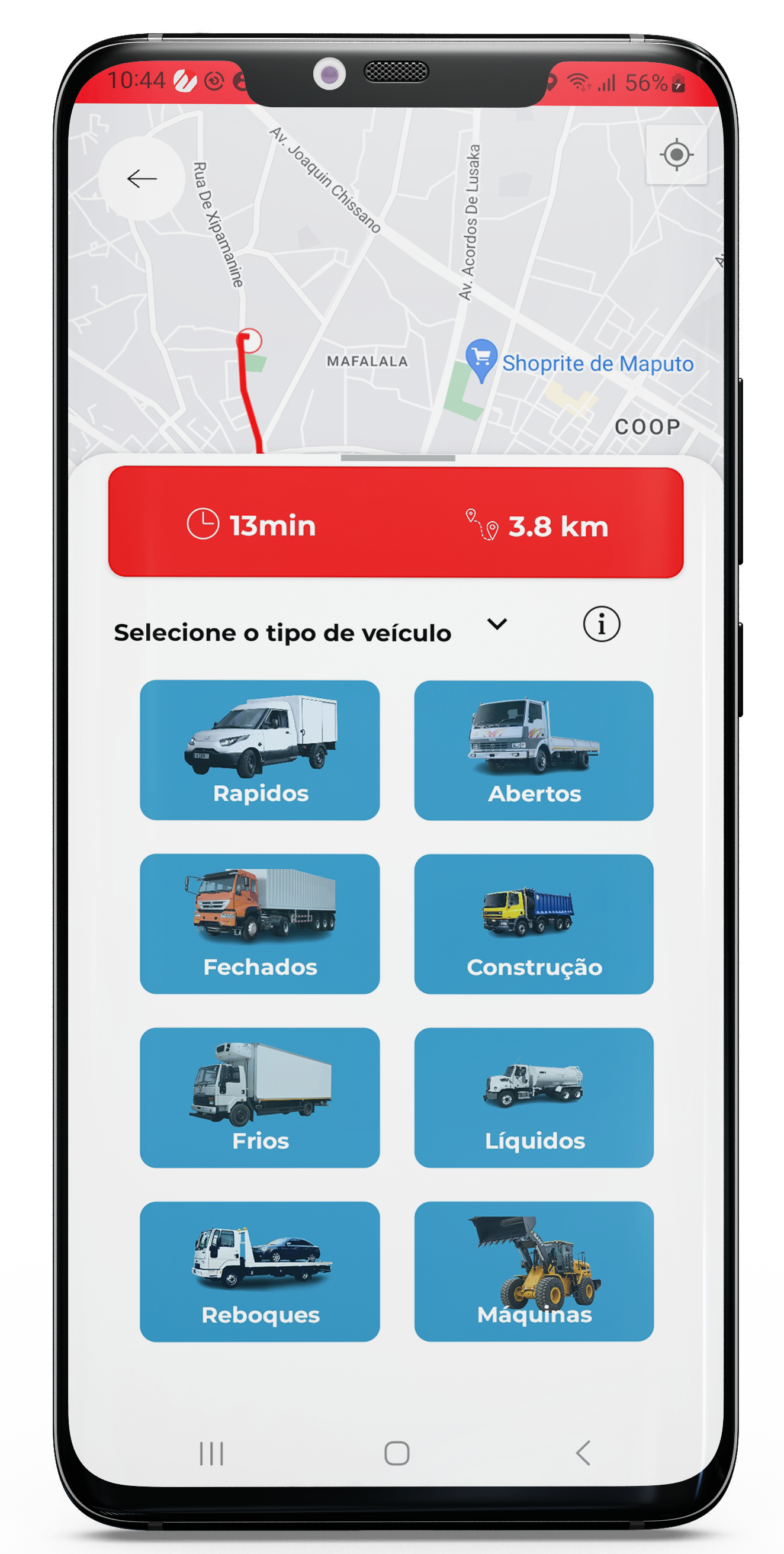Open the vehicle type info icon
The height and width of the screenshot is (1554, 784).
click(600, 624)
